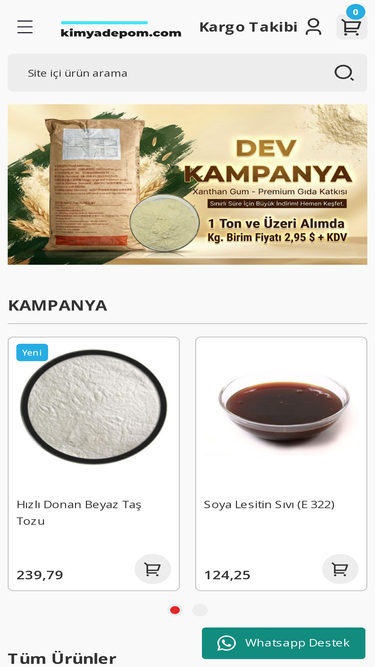375x667 pixels.
Task: Open Hızlı Donan Beyaz Taş Tozu product
Action: point(79,512)
